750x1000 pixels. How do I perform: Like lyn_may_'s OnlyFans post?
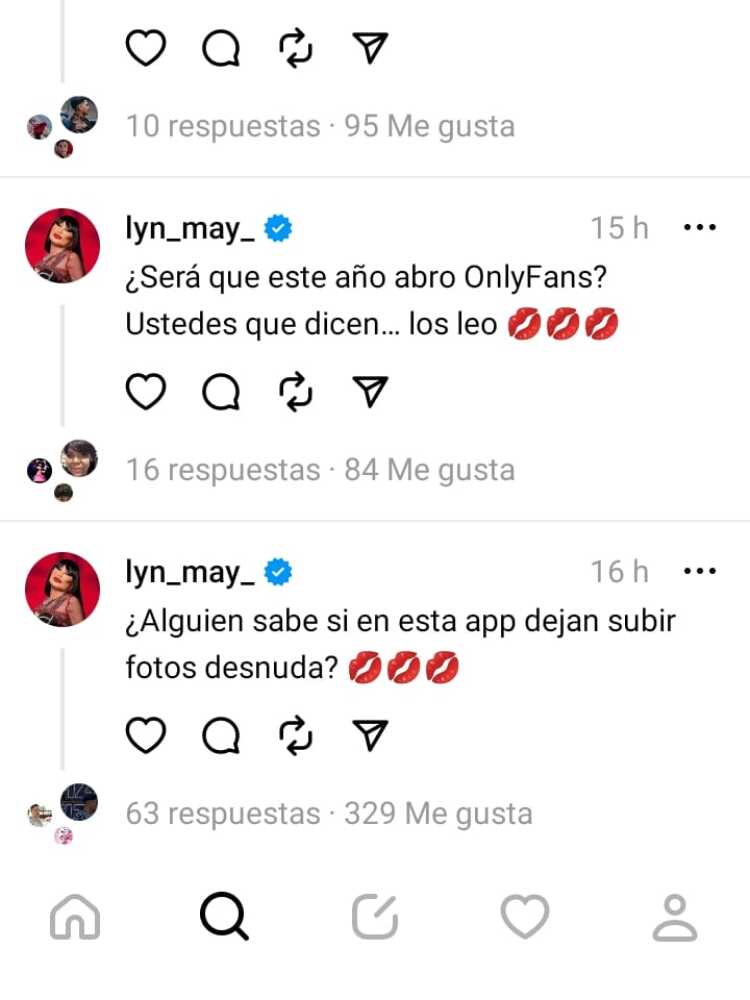(x=146, y=391)
